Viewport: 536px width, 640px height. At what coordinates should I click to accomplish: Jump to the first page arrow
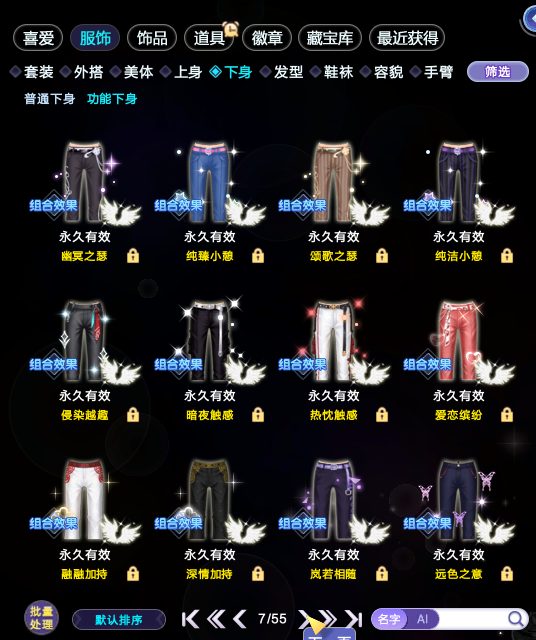pos(190,619)
